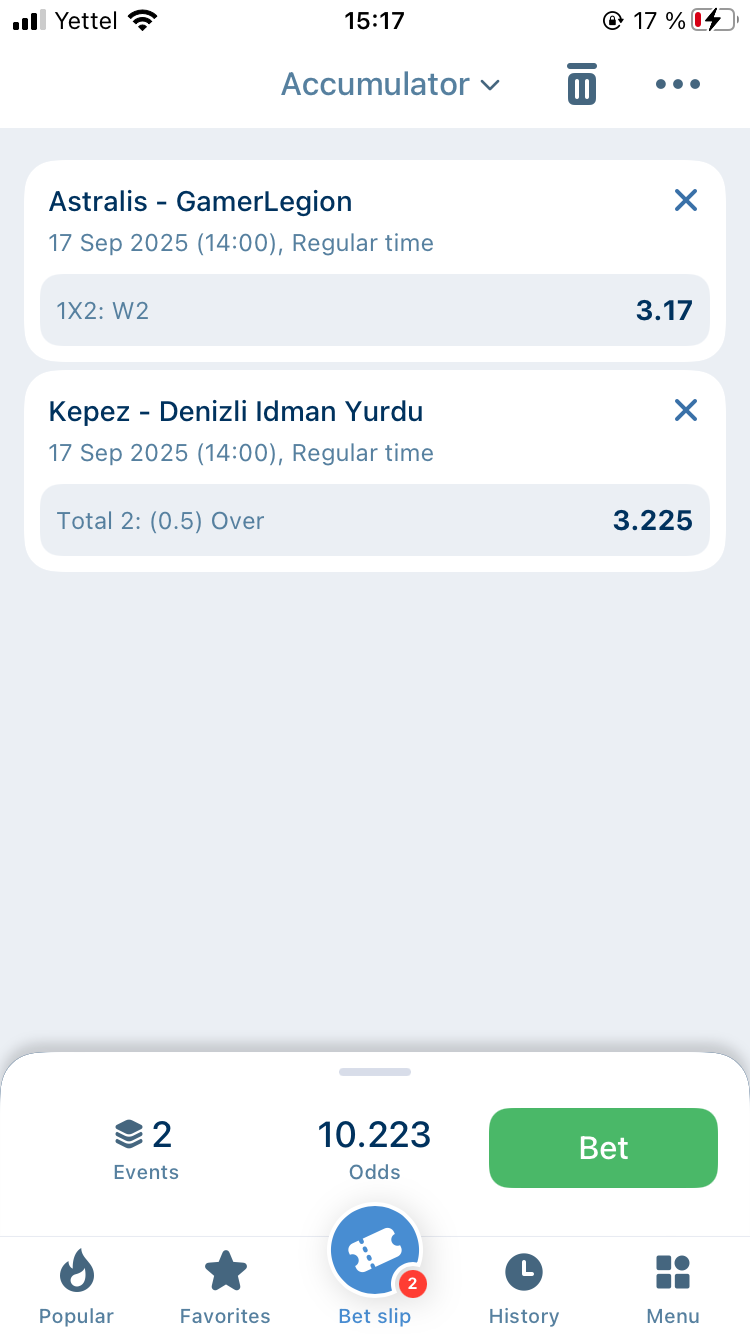
Task: Go to the Favorites tab
Action: [x=225, y=1288]
